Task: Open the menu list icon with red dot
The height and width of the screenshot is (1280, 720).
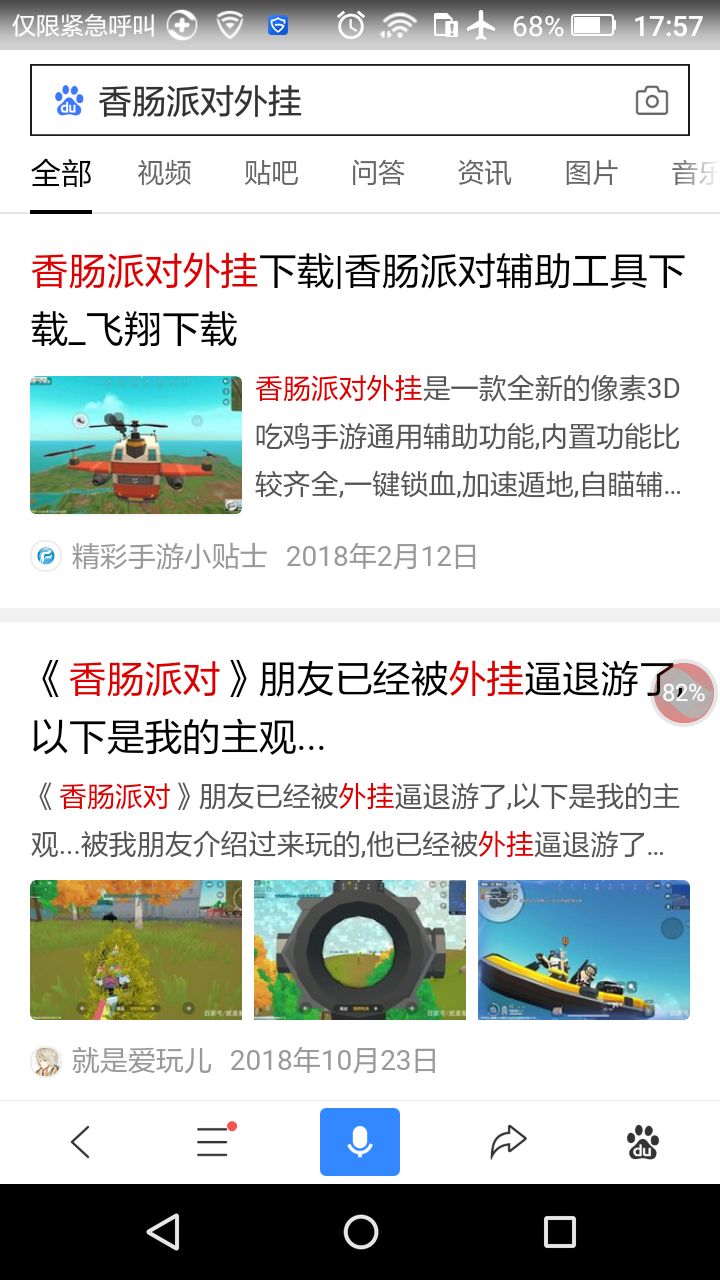Action: [x=212, y=1141]
